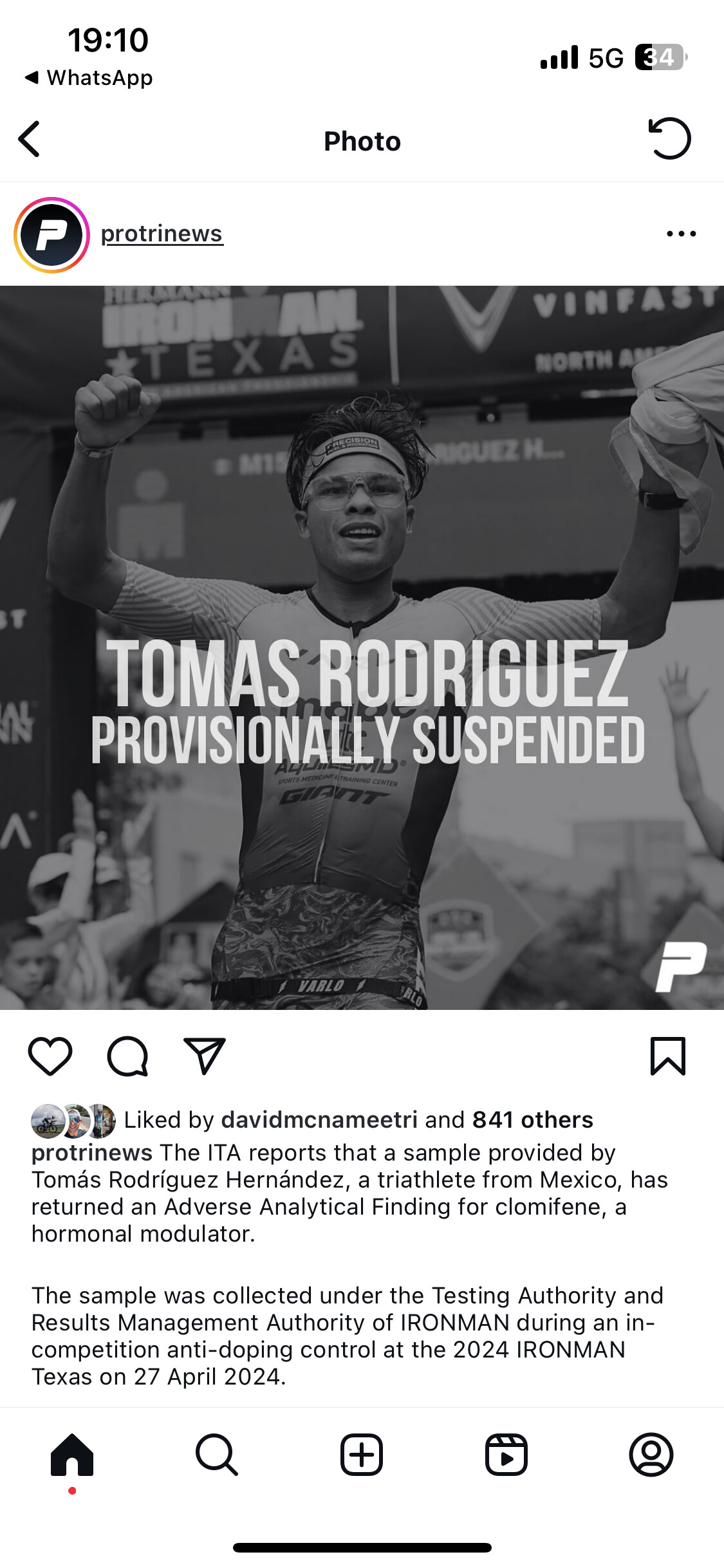Return to WhatsApp via status bar link
Screen dimensions: 724x1568
(x=89, y=78)
